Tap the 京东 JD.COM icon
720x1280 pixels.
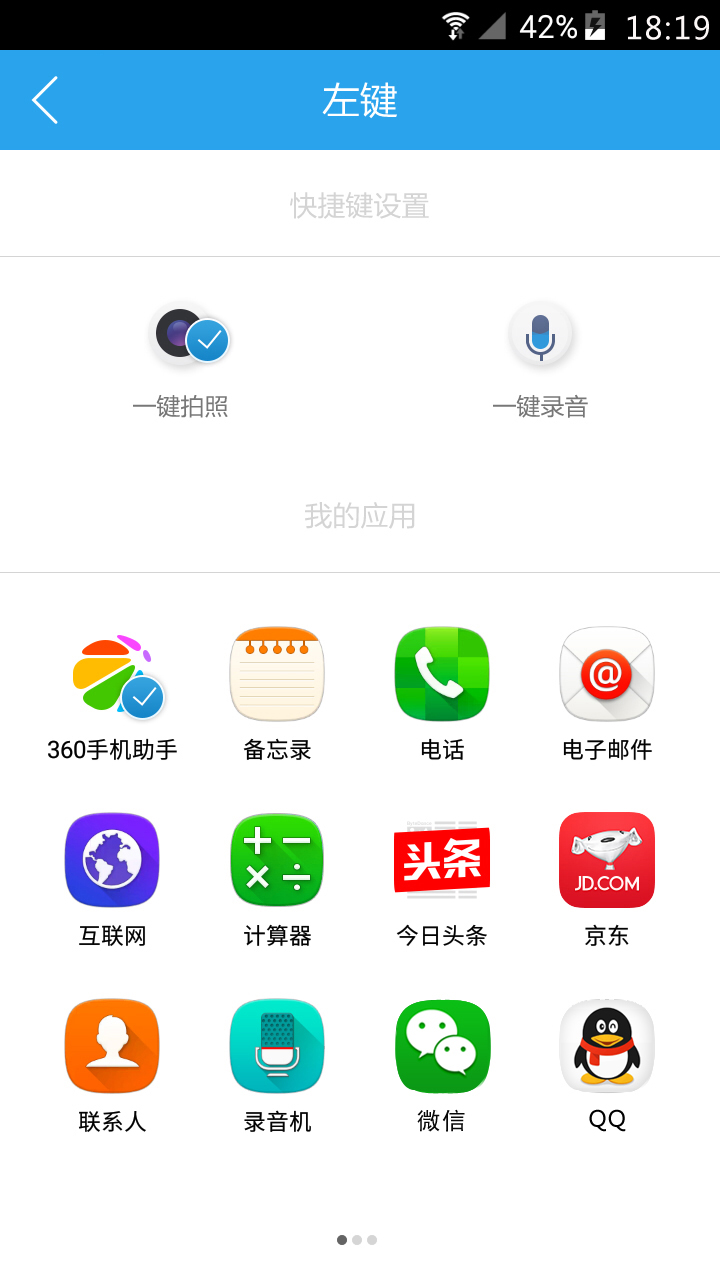tap(607, 860)
